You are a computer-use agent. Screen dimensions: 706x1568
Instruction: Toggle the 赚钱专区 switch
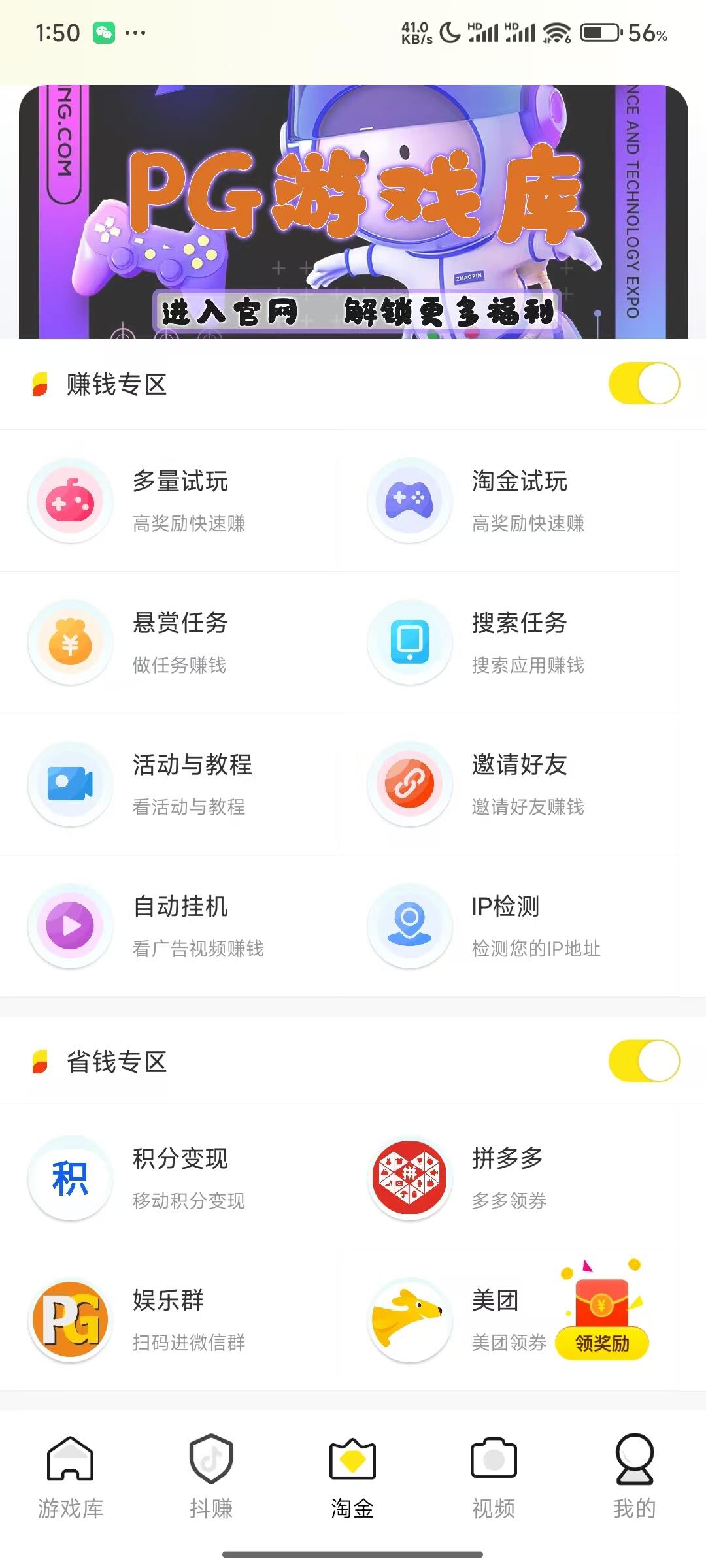click(644, 384)
